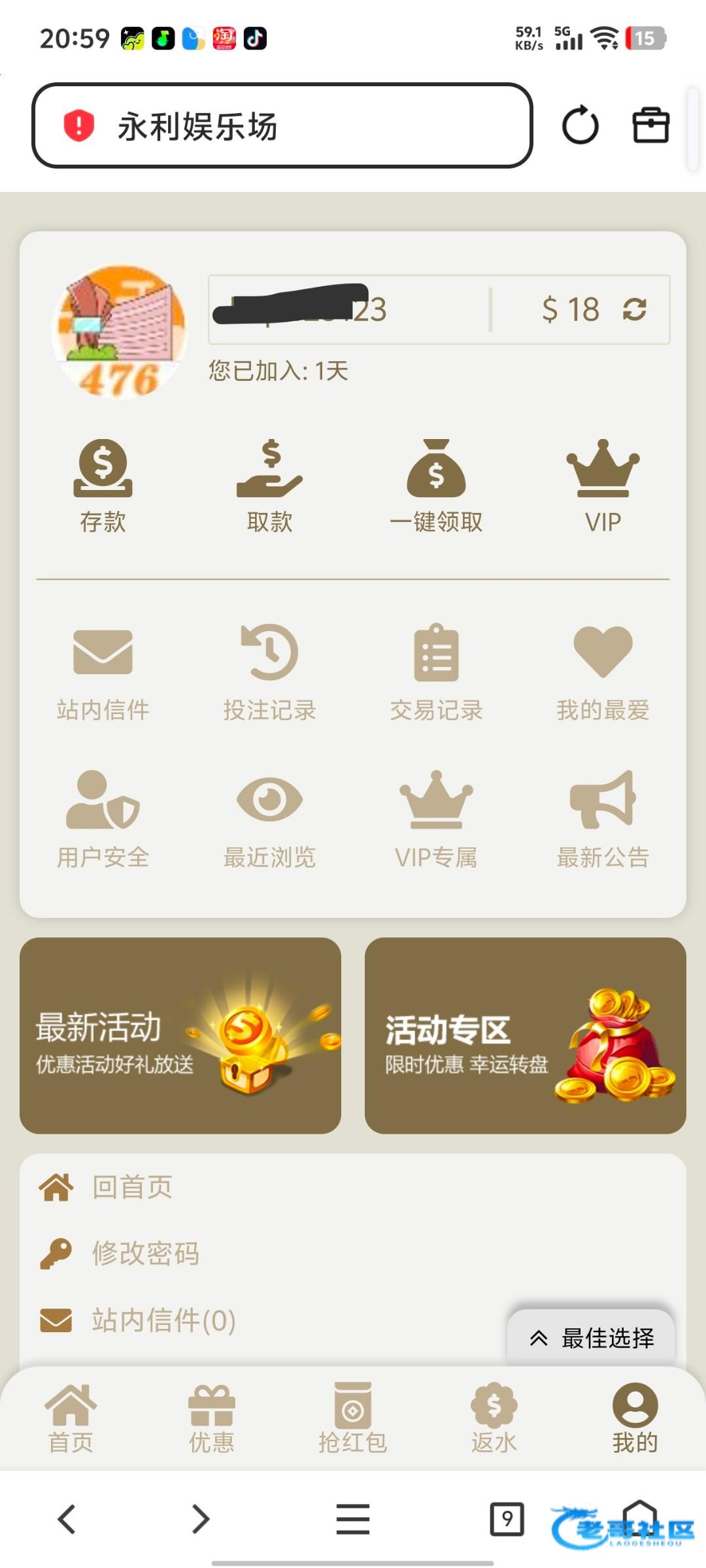Switch to the 抢红包 tab
Screen dimensions: 706x1568
point(352,1419)
